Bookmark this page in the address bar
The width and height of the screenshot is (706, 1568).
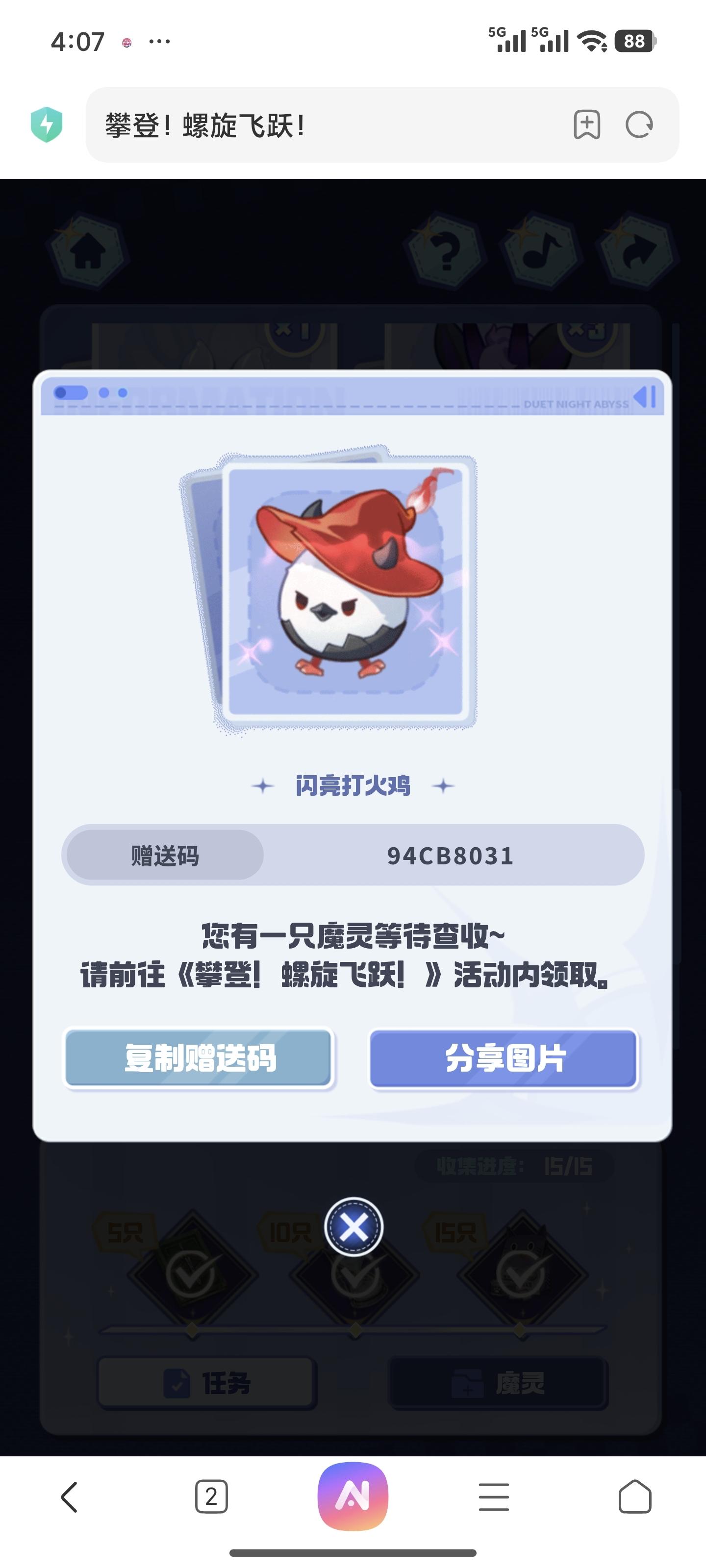pyautogui.click(x=586, y=125)
